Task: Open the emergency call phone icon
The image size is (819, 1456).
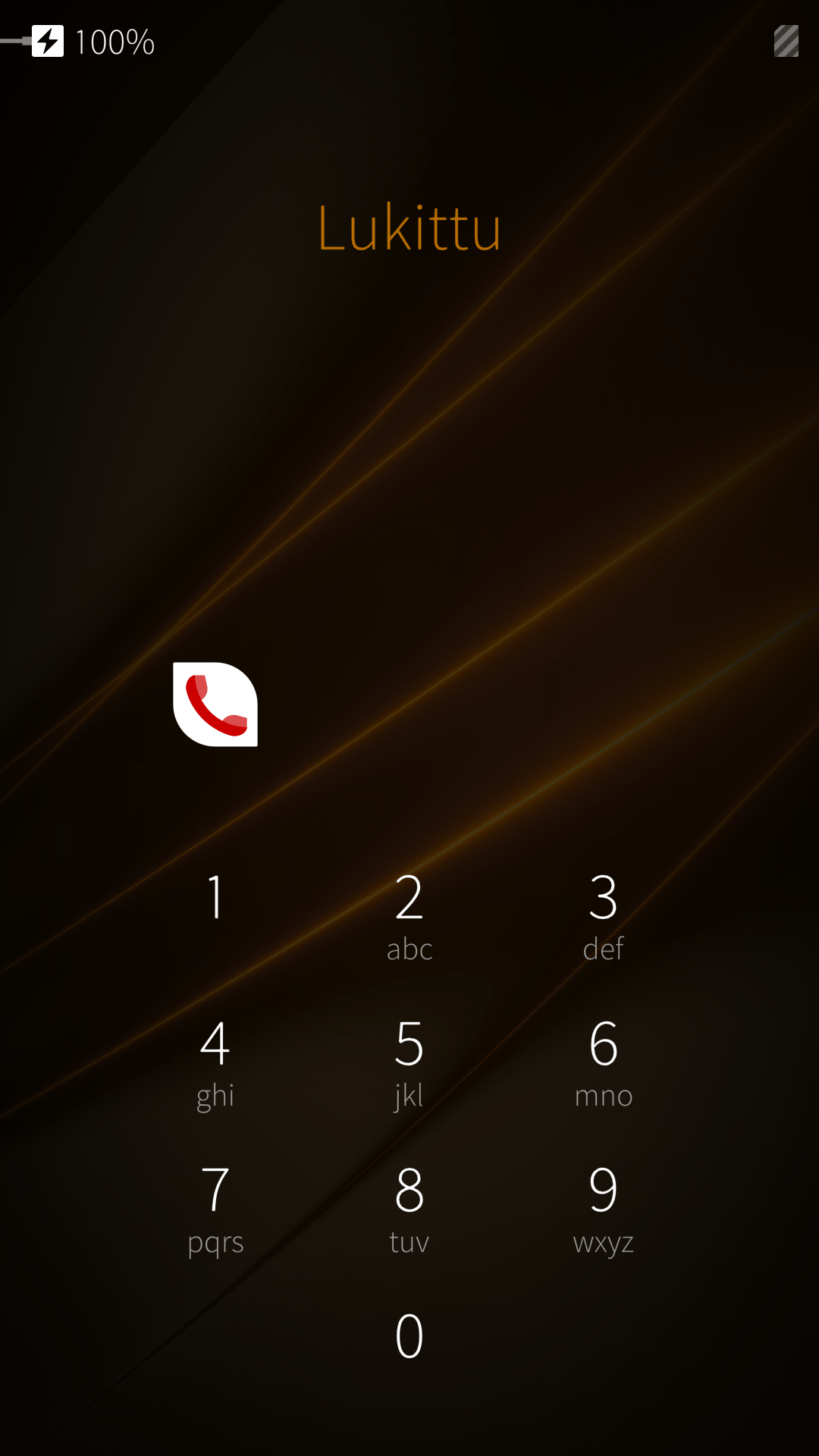Action: pyautogui.click(x=215, y=704)
